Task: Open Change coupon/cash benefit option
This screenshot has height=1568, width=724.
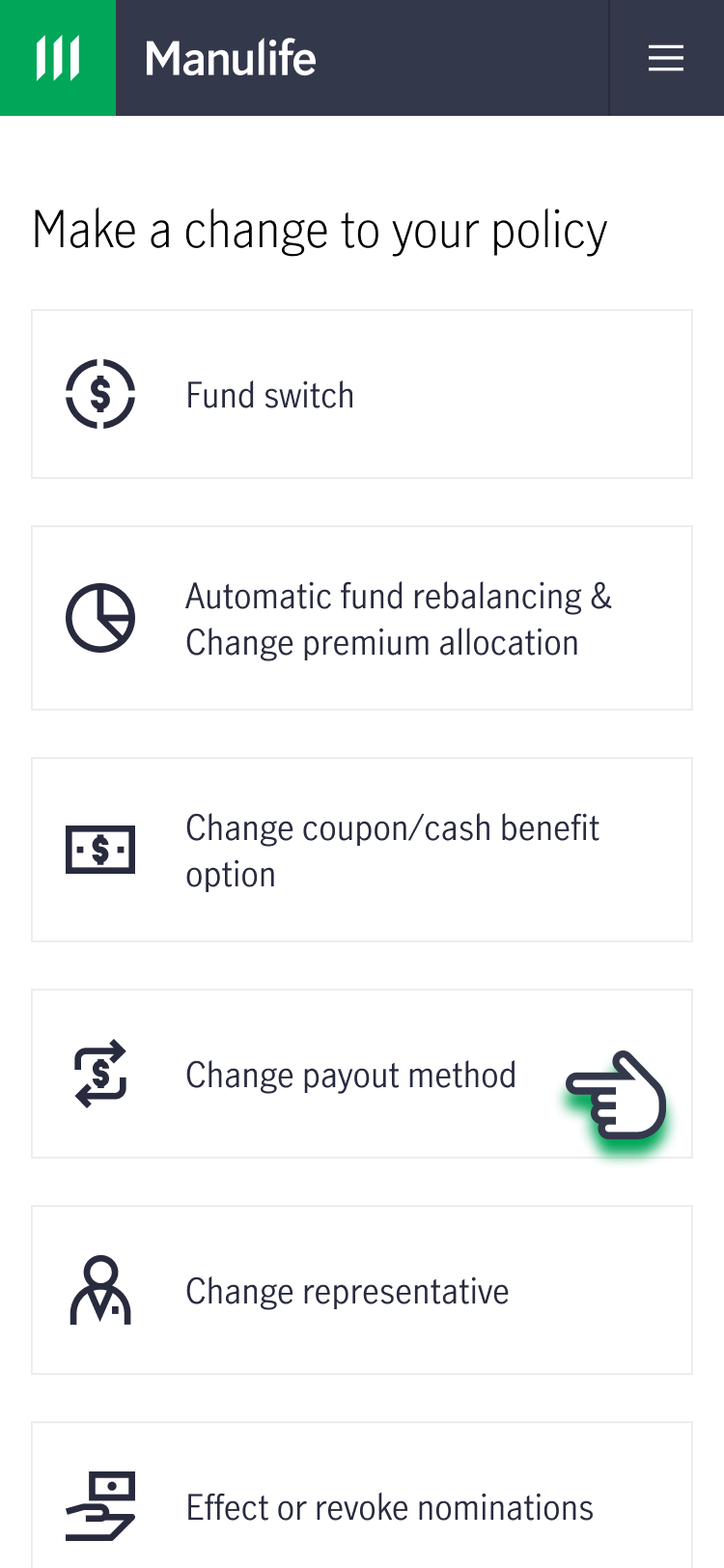Action: [x=362, y=850]
